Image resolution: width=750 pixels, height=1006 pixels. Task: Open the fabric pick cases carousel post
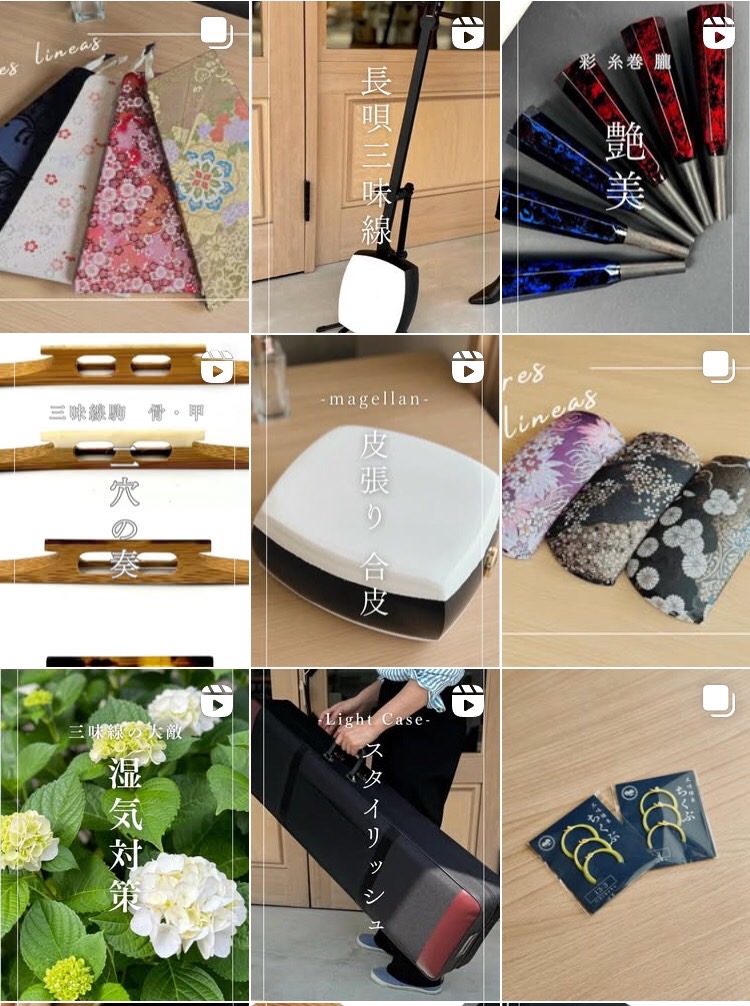(124, 166)
